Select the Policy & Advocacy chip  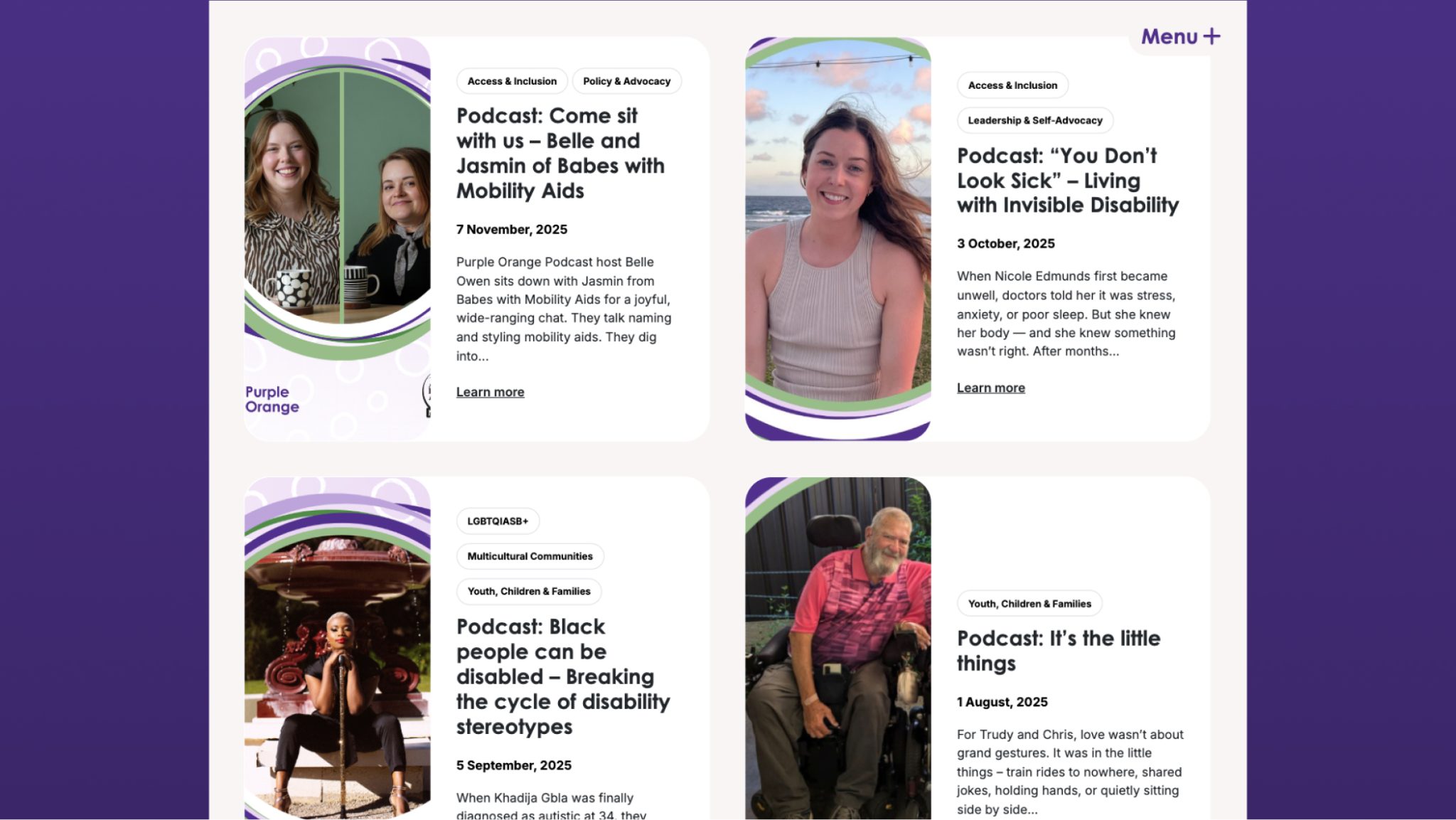click(626, 81)
